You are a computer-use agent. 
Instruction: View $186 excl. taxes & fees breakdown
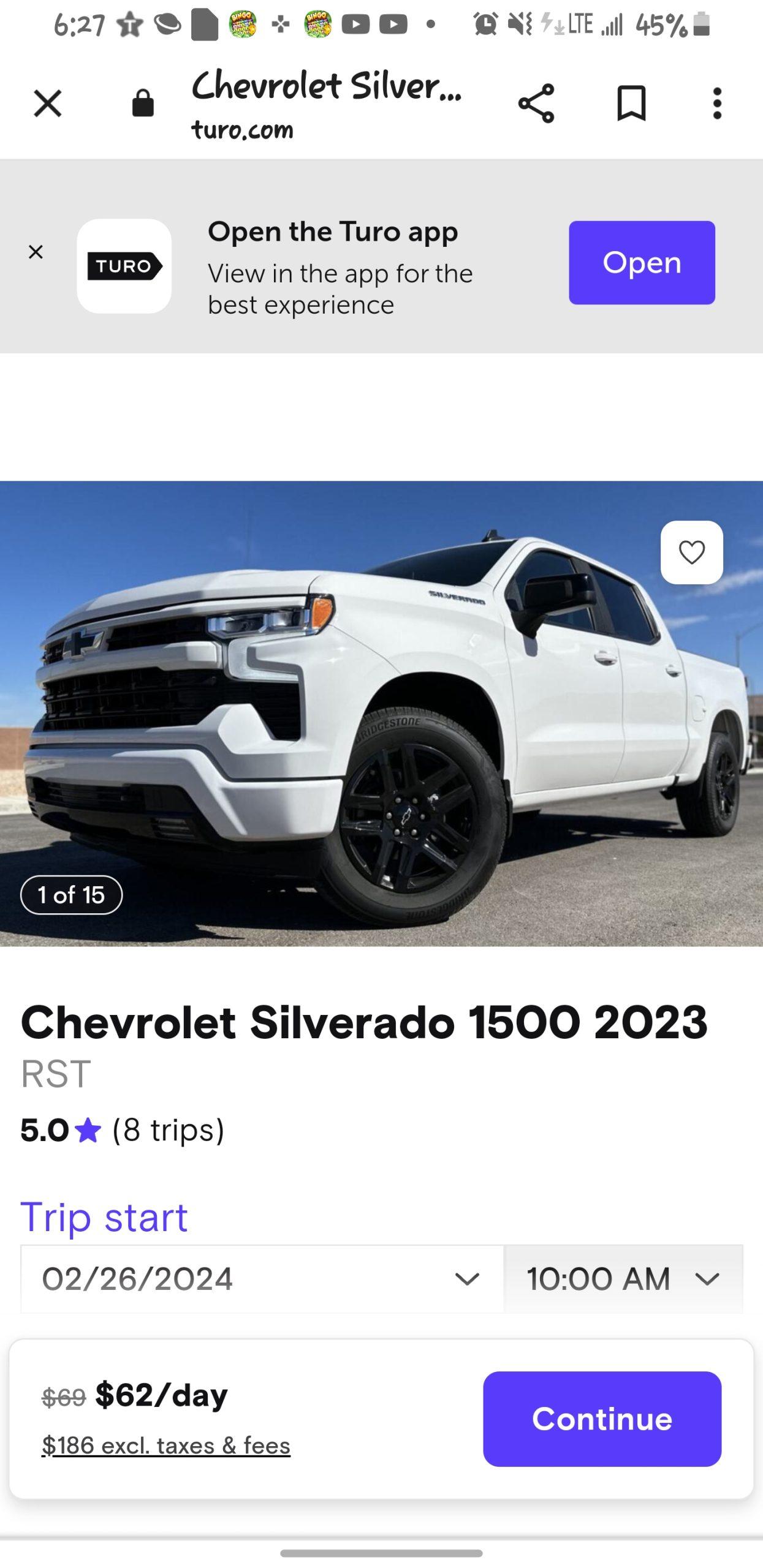point(165,1445)
